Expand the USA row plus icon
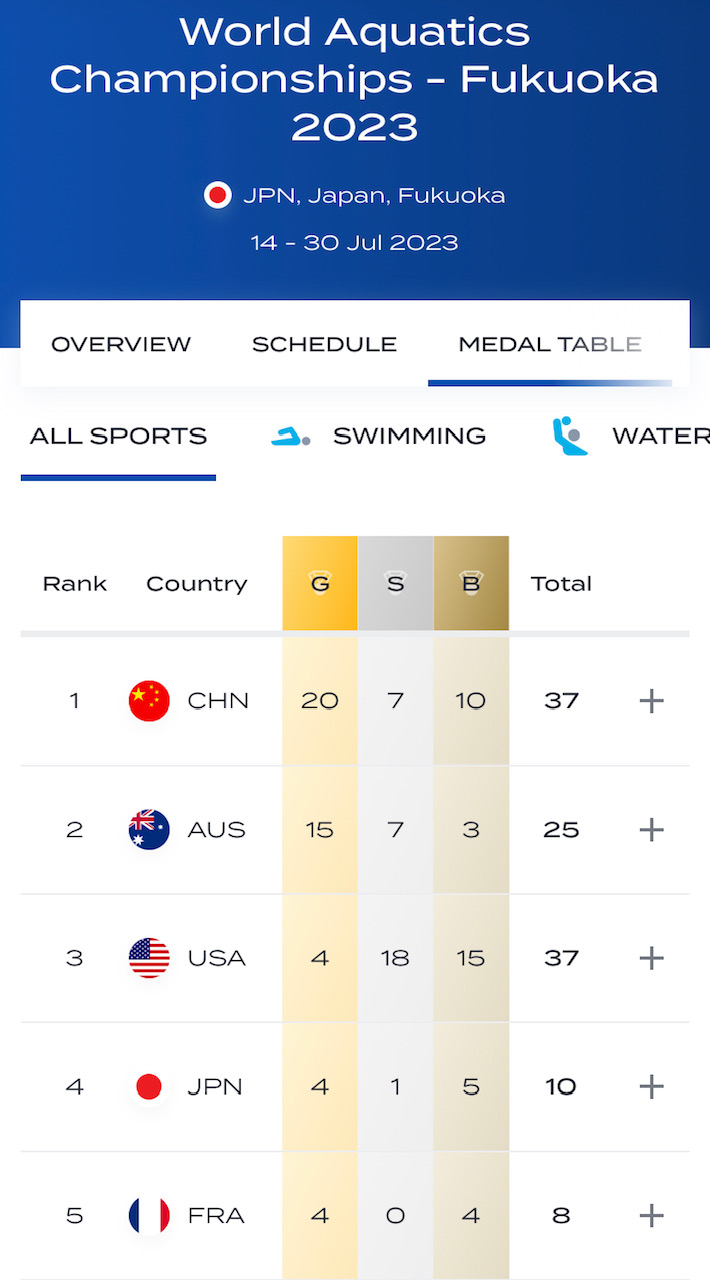The image size is (710, 1280). click(651, 958)
